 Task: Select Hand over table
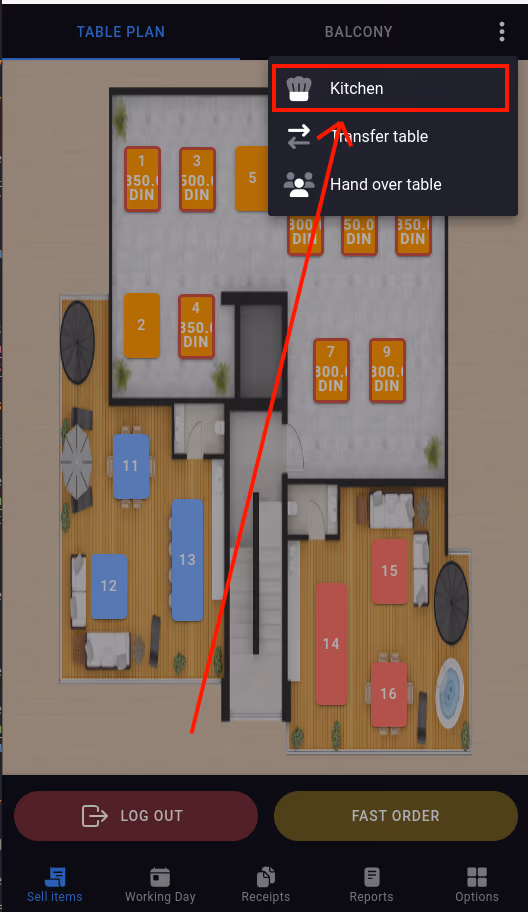point(393,184)
